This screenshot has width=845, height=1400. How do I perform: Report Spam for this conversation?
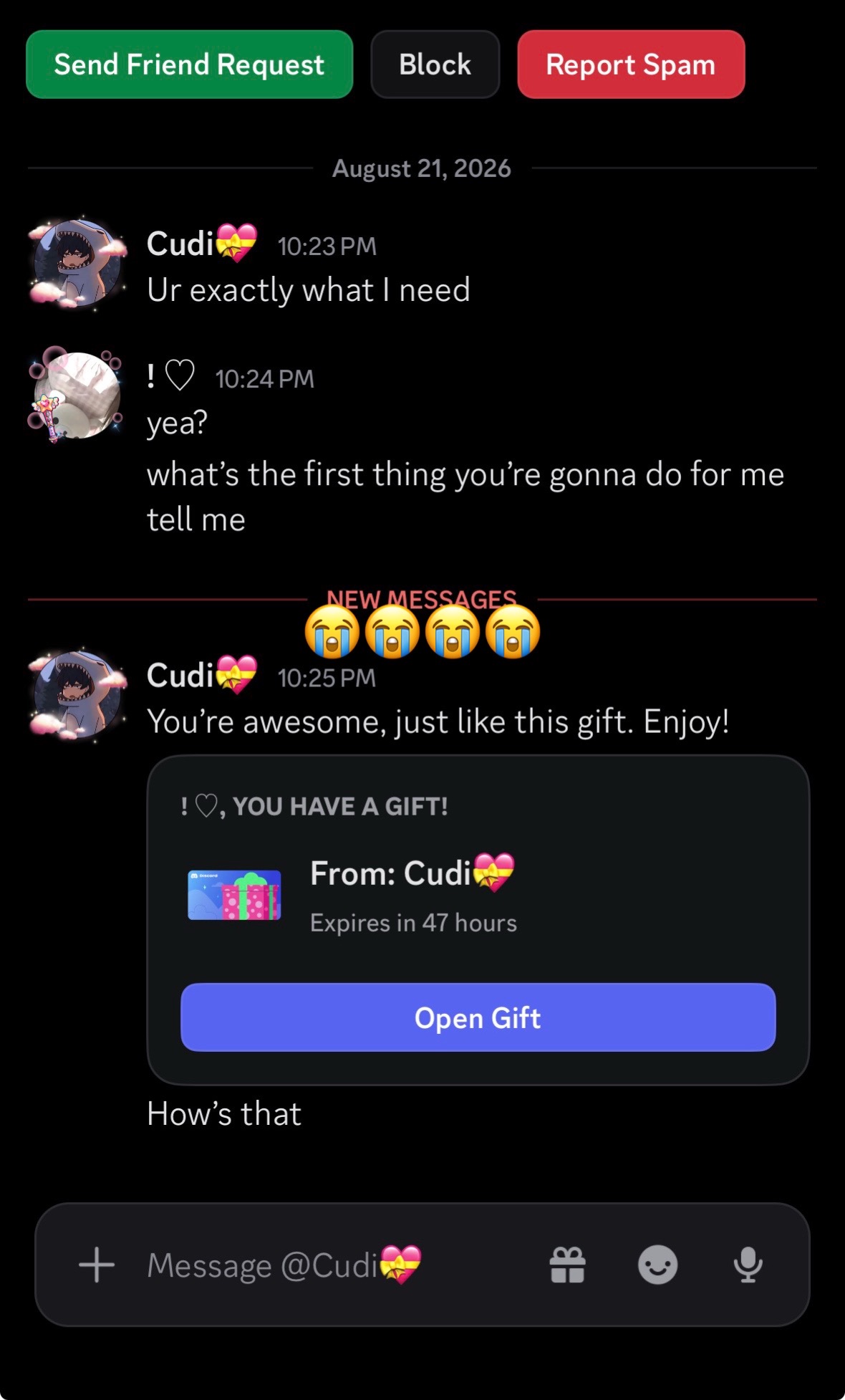coord(631,64)
